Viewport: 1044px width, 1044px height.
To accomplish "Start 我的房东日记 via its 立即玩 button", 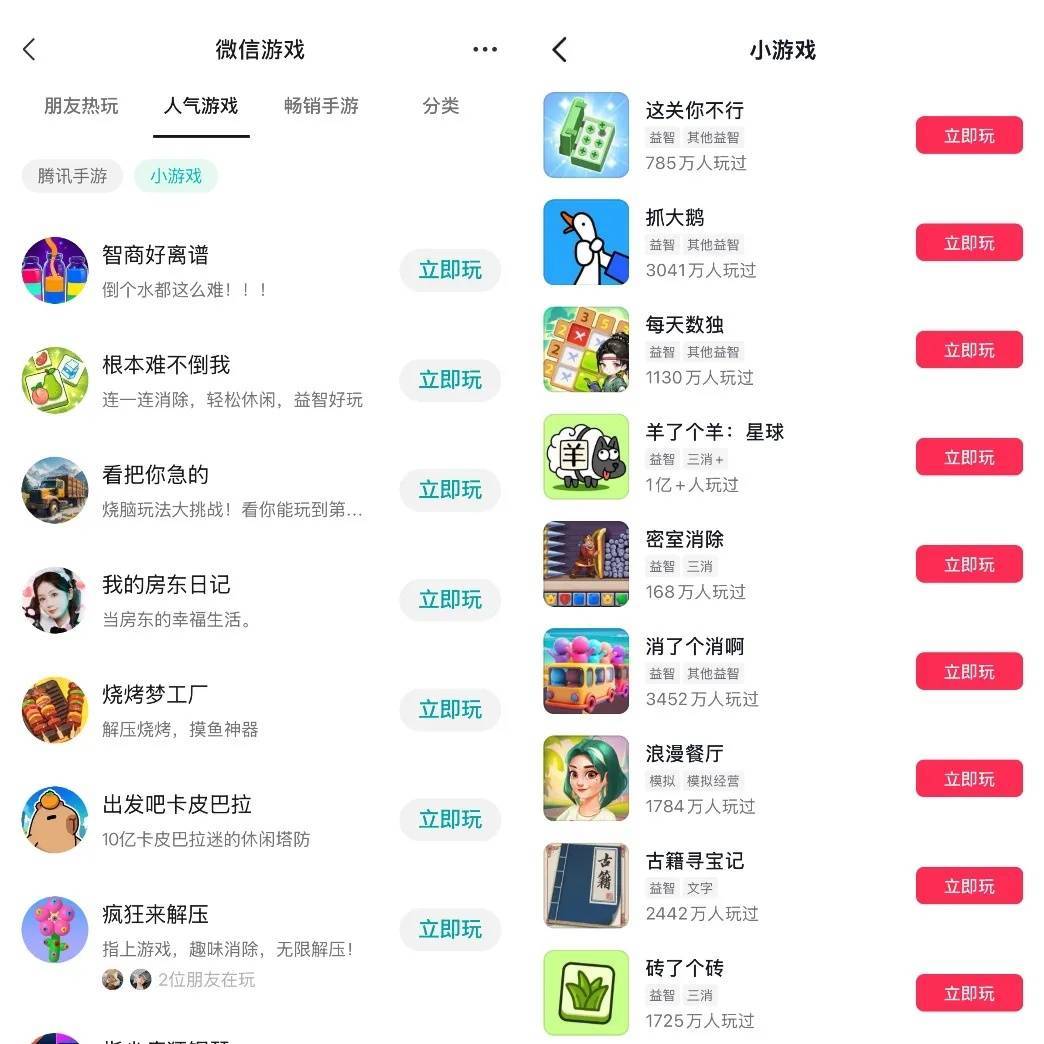I will pos(450,600).
